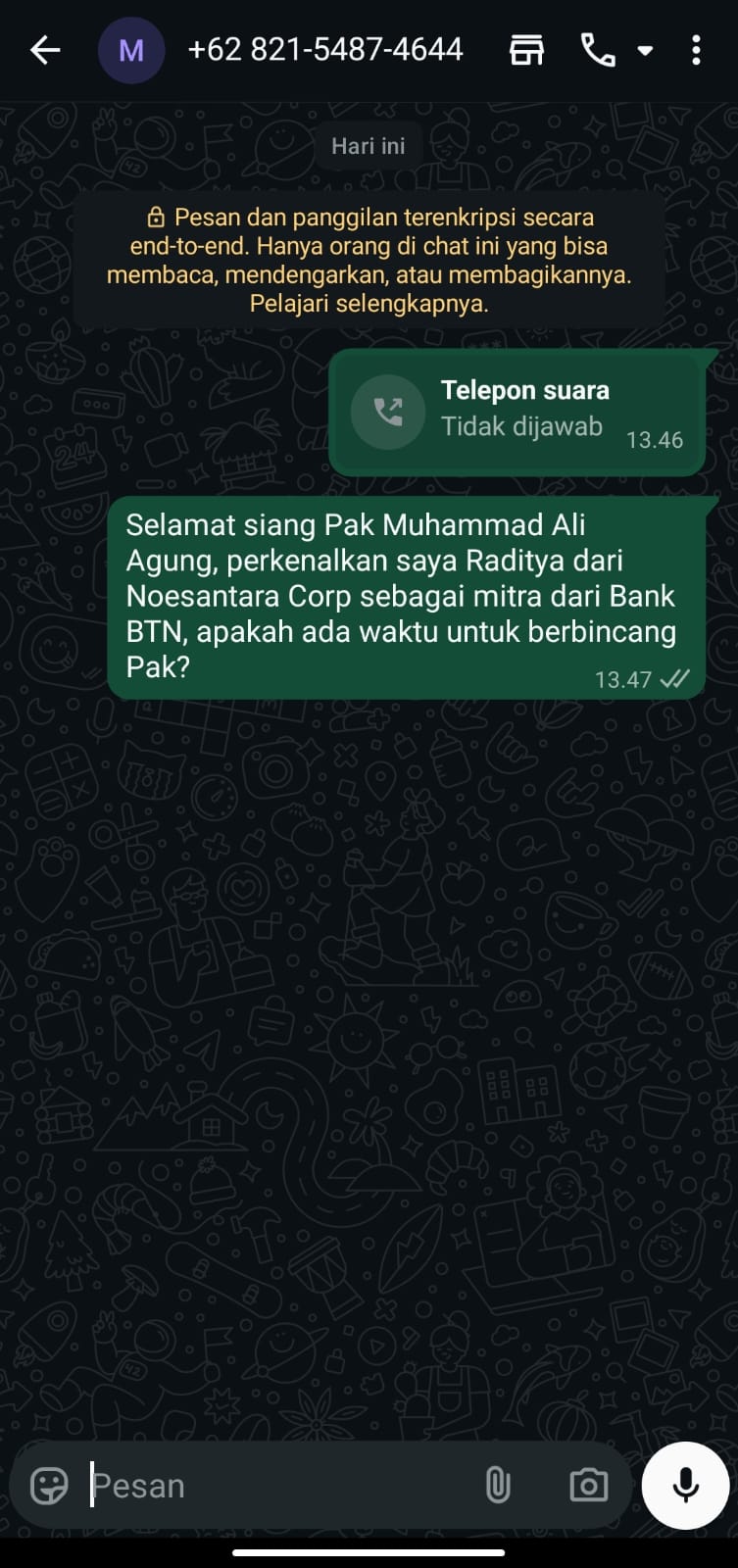Screen dimensions: 738x1568
Task: Open the three-dot overflow menu
Action: (x=696, y=50)
